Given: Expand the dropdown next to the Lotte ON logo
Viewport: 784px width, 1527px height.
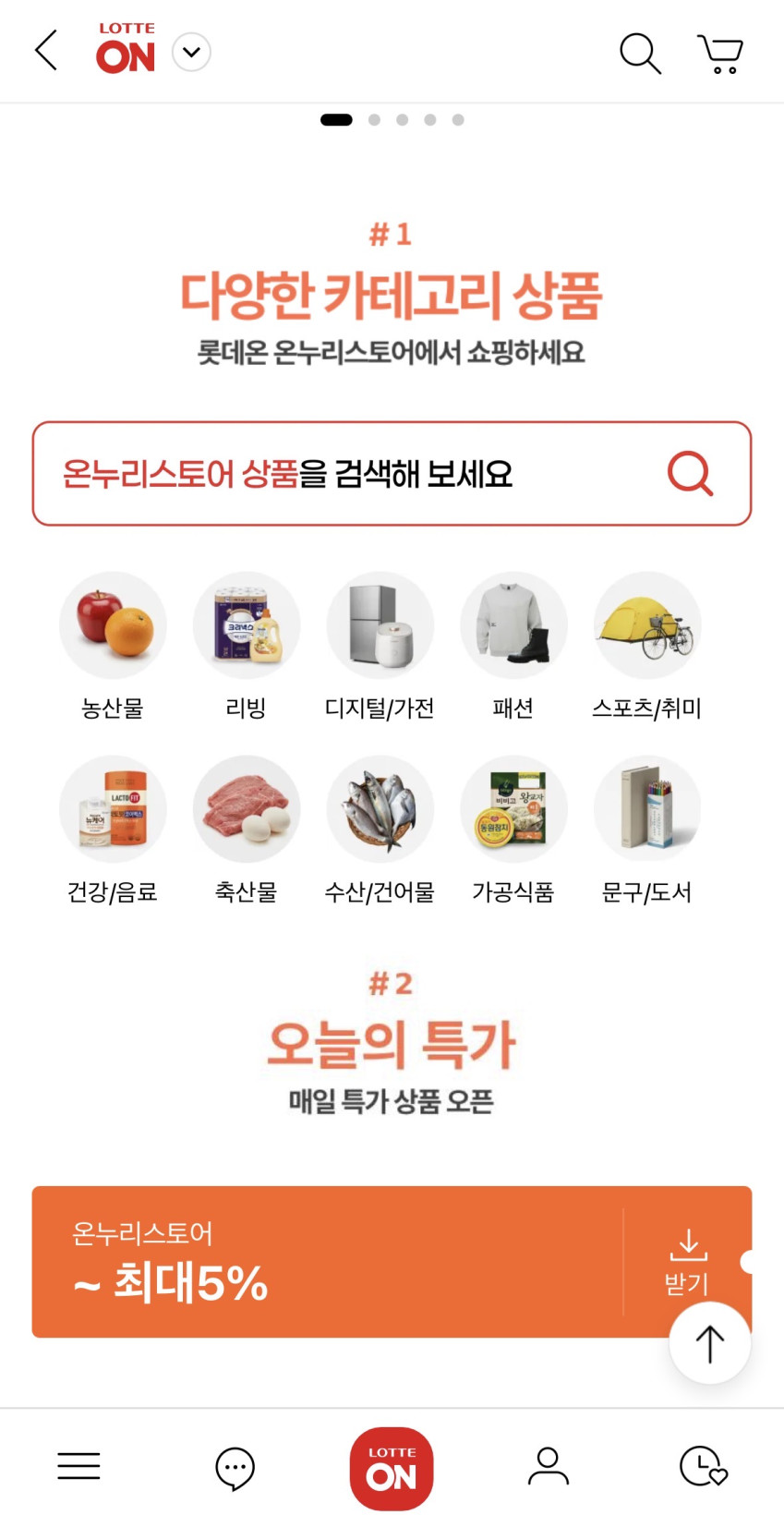Looking at the screenshot, I should coord(191,53).
